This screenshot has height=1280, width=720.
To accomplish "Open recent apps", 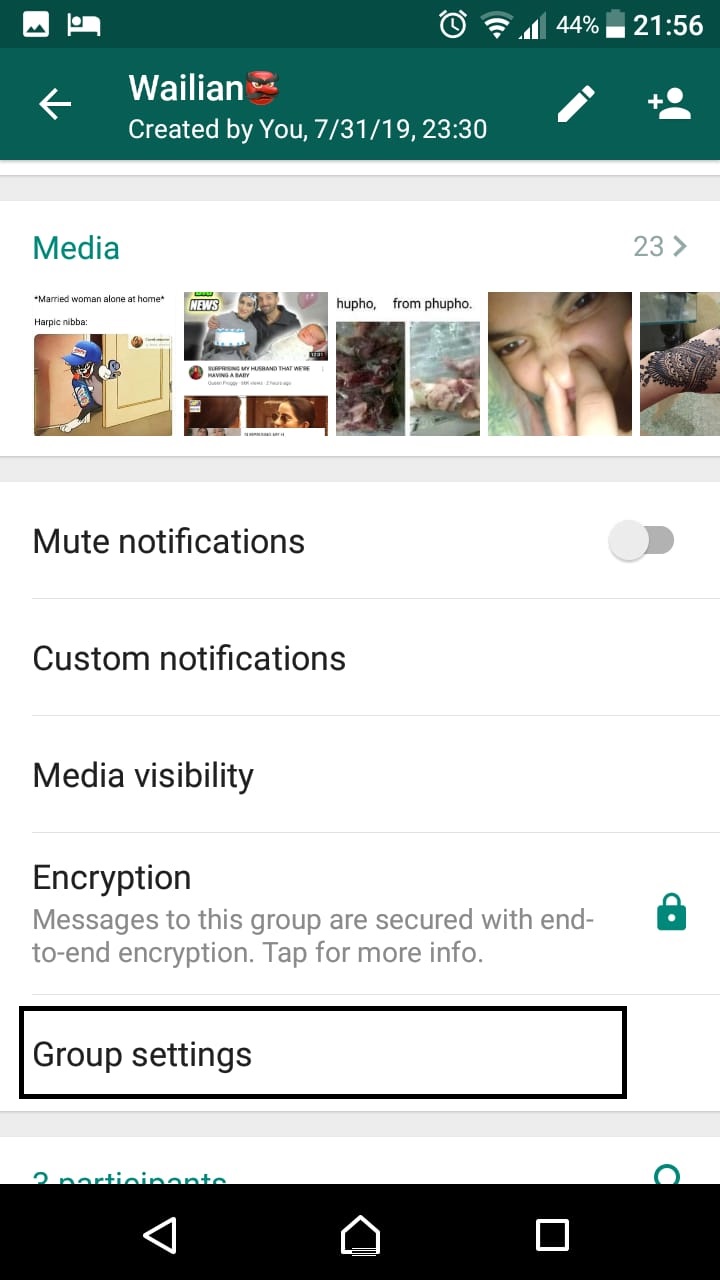I will point(552,1235).
